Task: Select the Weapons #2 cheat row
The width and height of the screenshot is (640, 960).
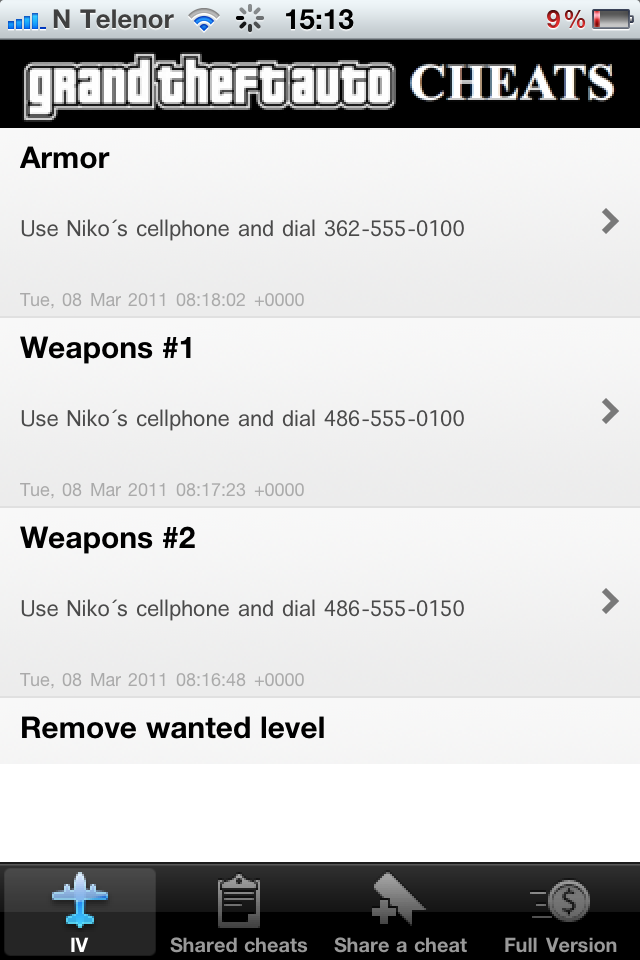Action: (320, 602)
